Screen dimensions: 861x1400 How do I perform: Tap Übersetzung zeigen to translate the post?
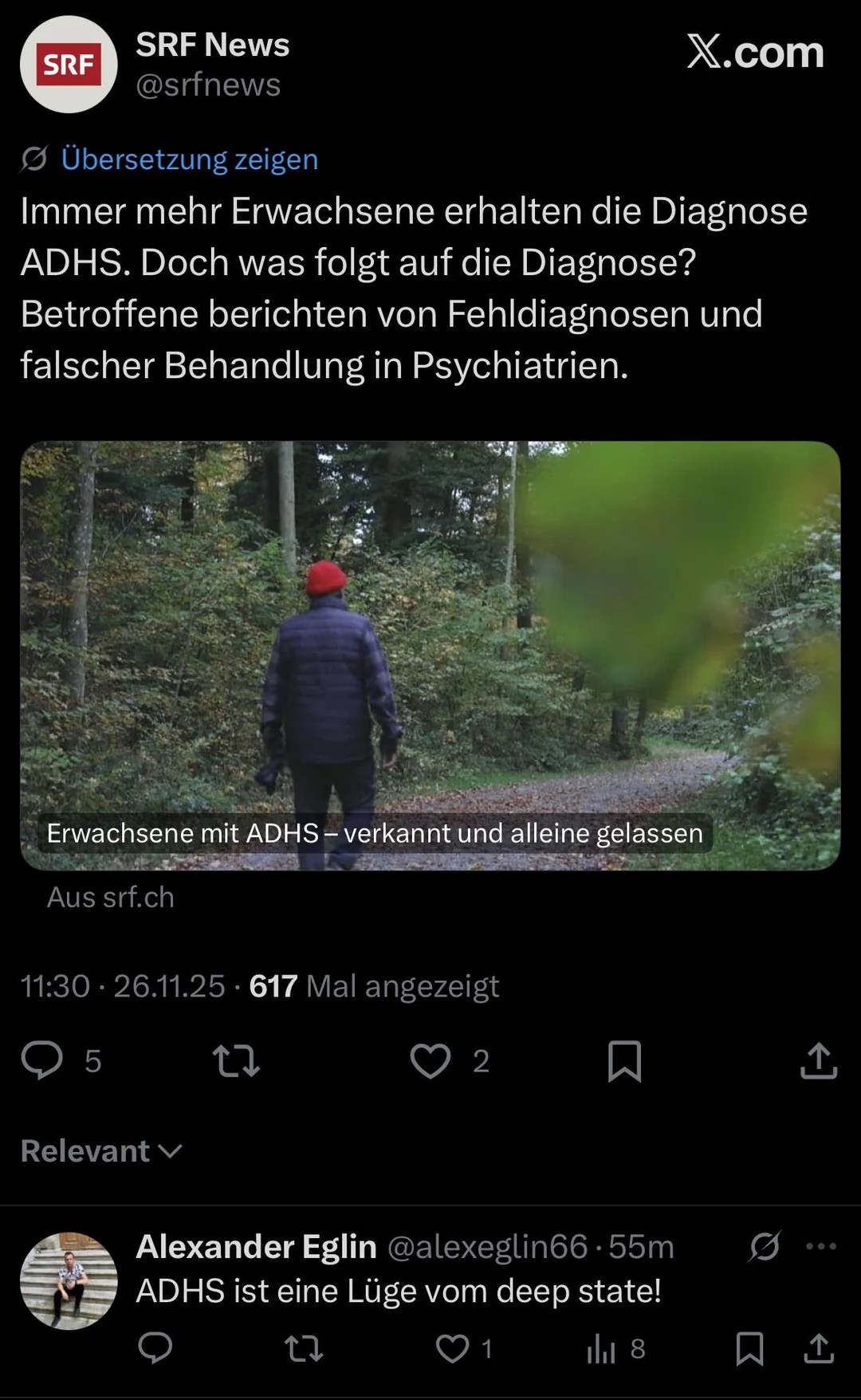coord(189,159)
